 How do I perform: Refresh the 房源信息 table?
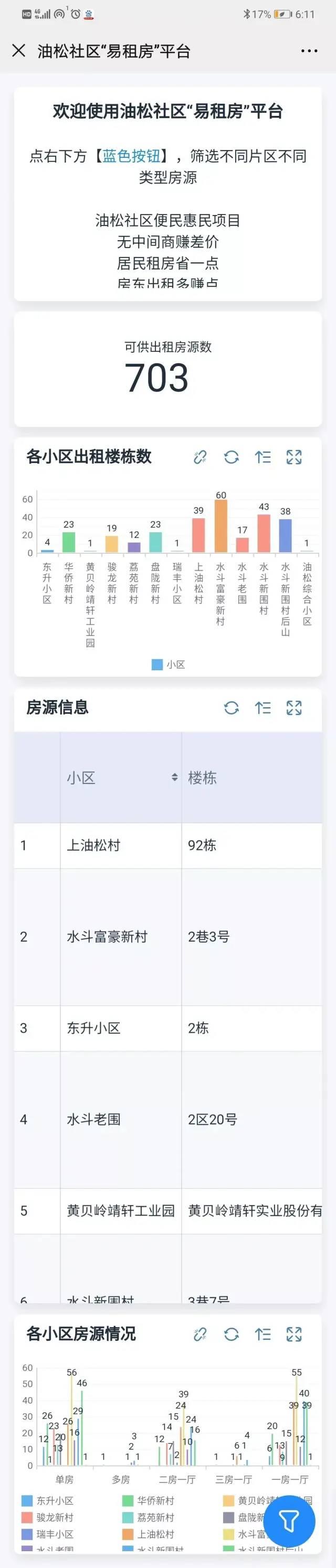[x=231, y=707]
